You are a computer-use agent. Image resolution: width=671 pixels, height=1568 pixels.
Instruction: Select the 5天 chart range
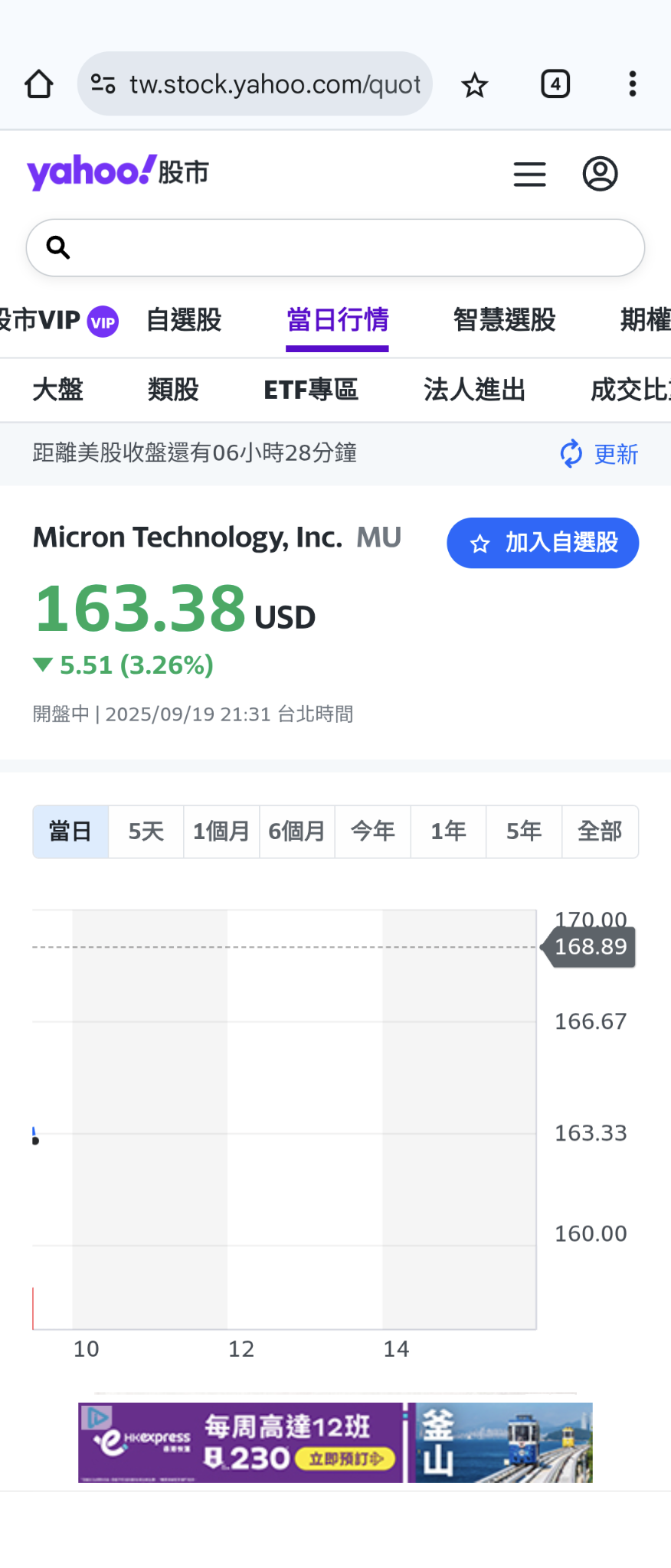[x=146, y=831]
